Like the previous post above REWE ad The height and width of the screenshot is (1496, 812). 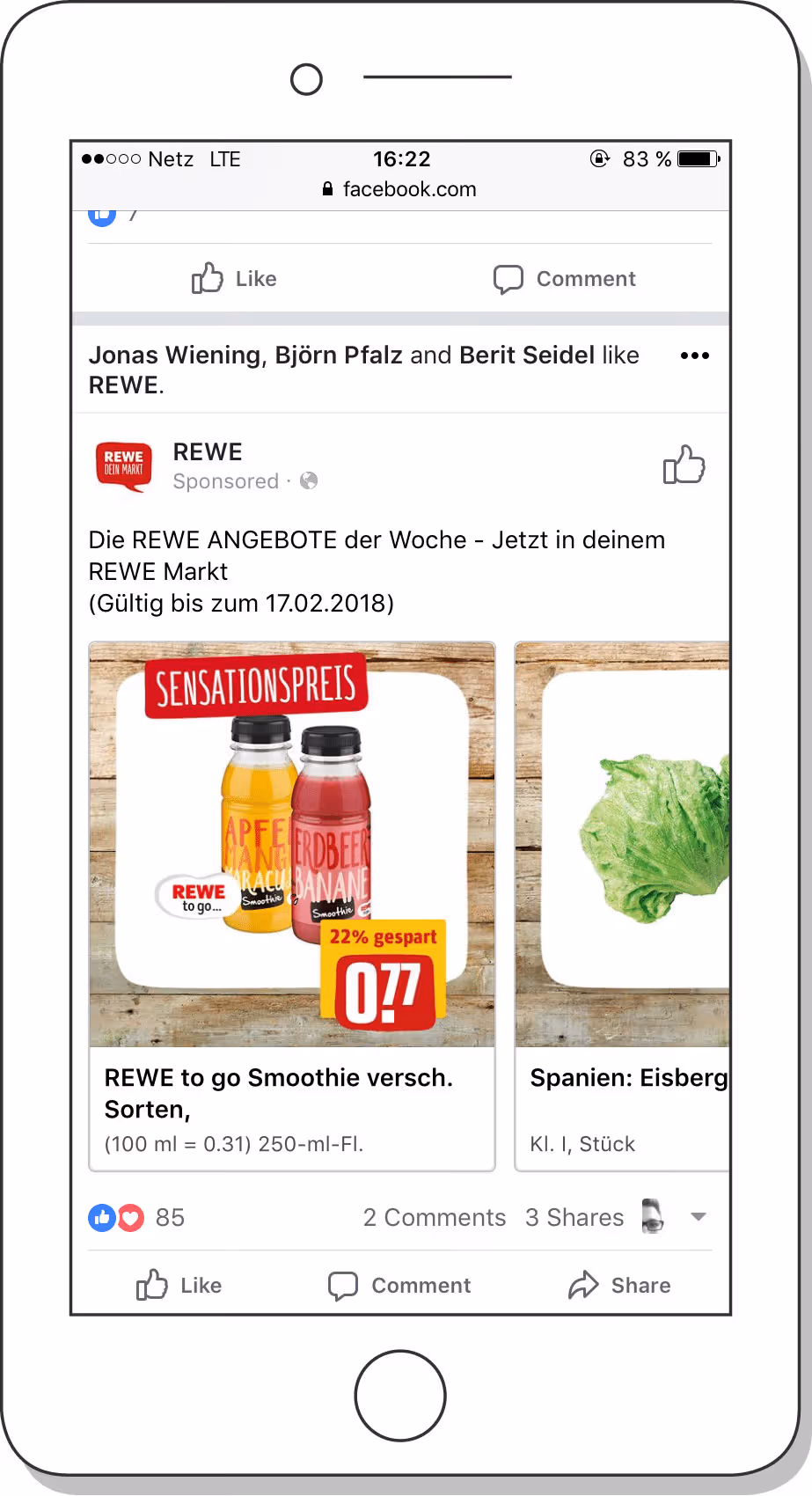[234, 279]
